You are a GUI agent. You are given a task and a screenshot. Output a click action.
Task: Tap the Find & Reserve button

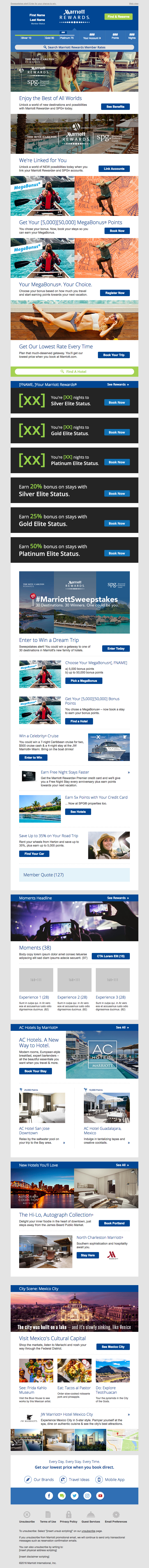pyautogui.click(x=119, y=16)
